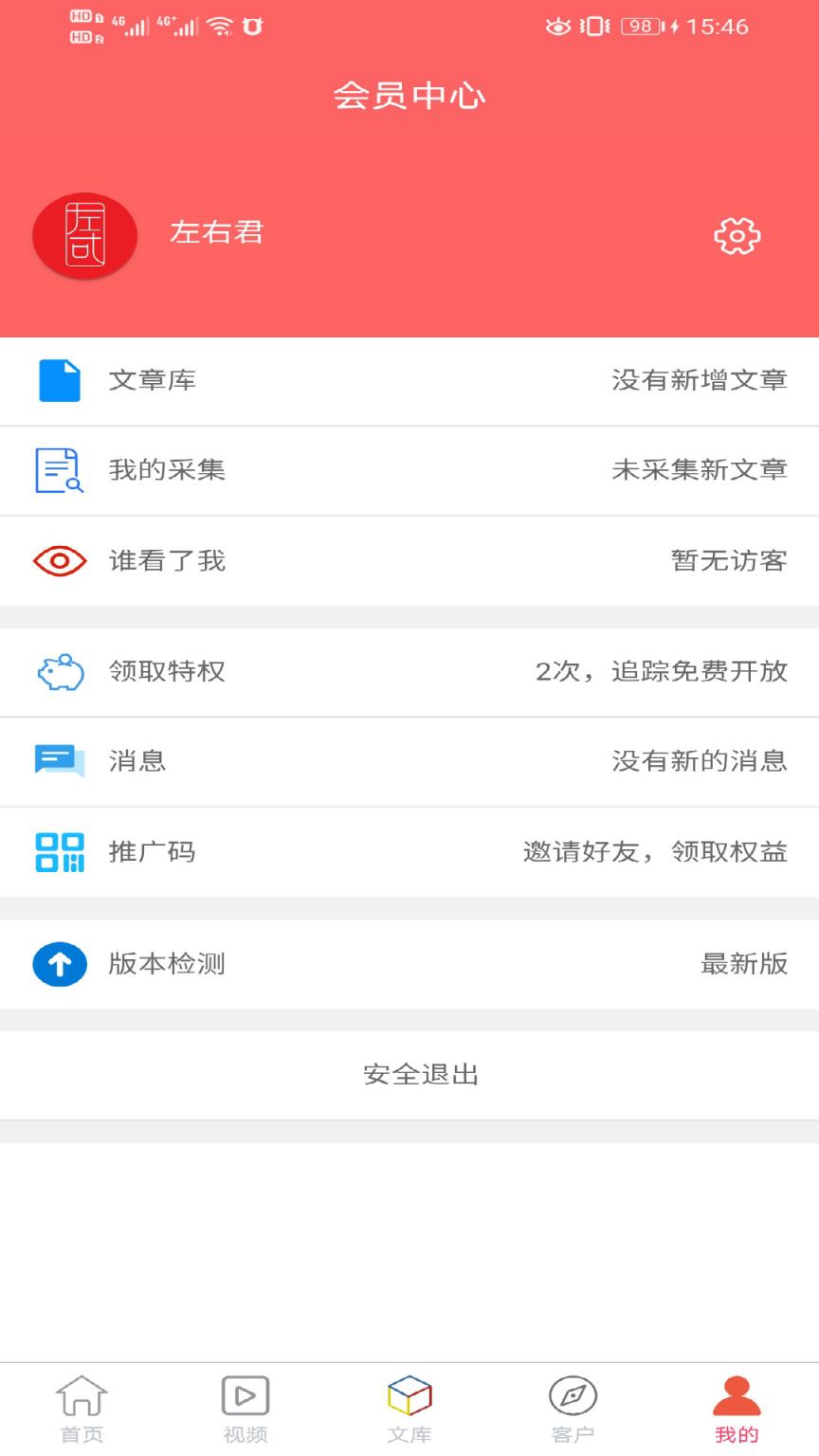Click the 我的采集 collection icon
Screen dimensions: 819x1456
(x=60, y=470)
